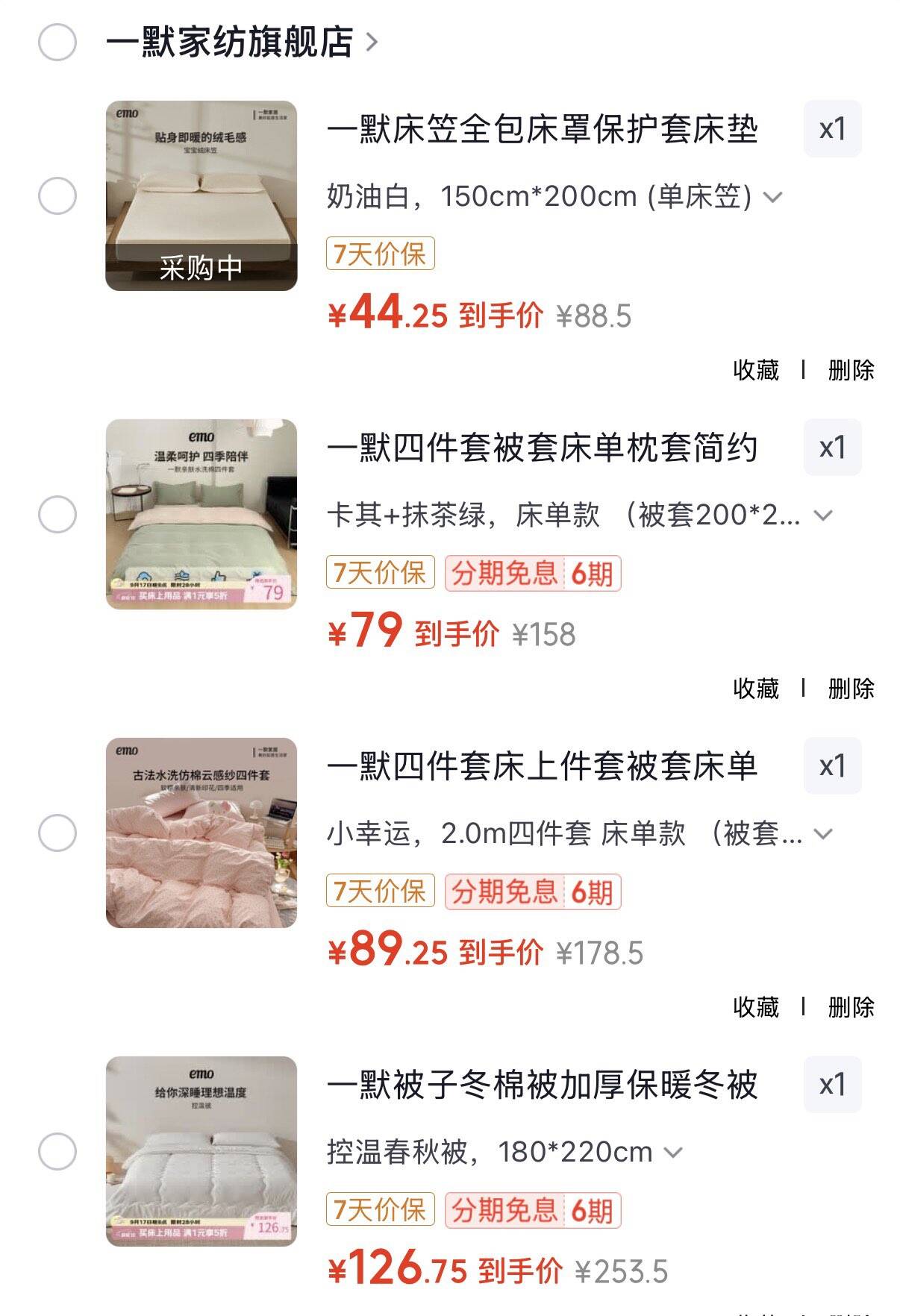
Task: Tick the checkbox for 卡其+抹茶绿 四件套
Action: 57,514
